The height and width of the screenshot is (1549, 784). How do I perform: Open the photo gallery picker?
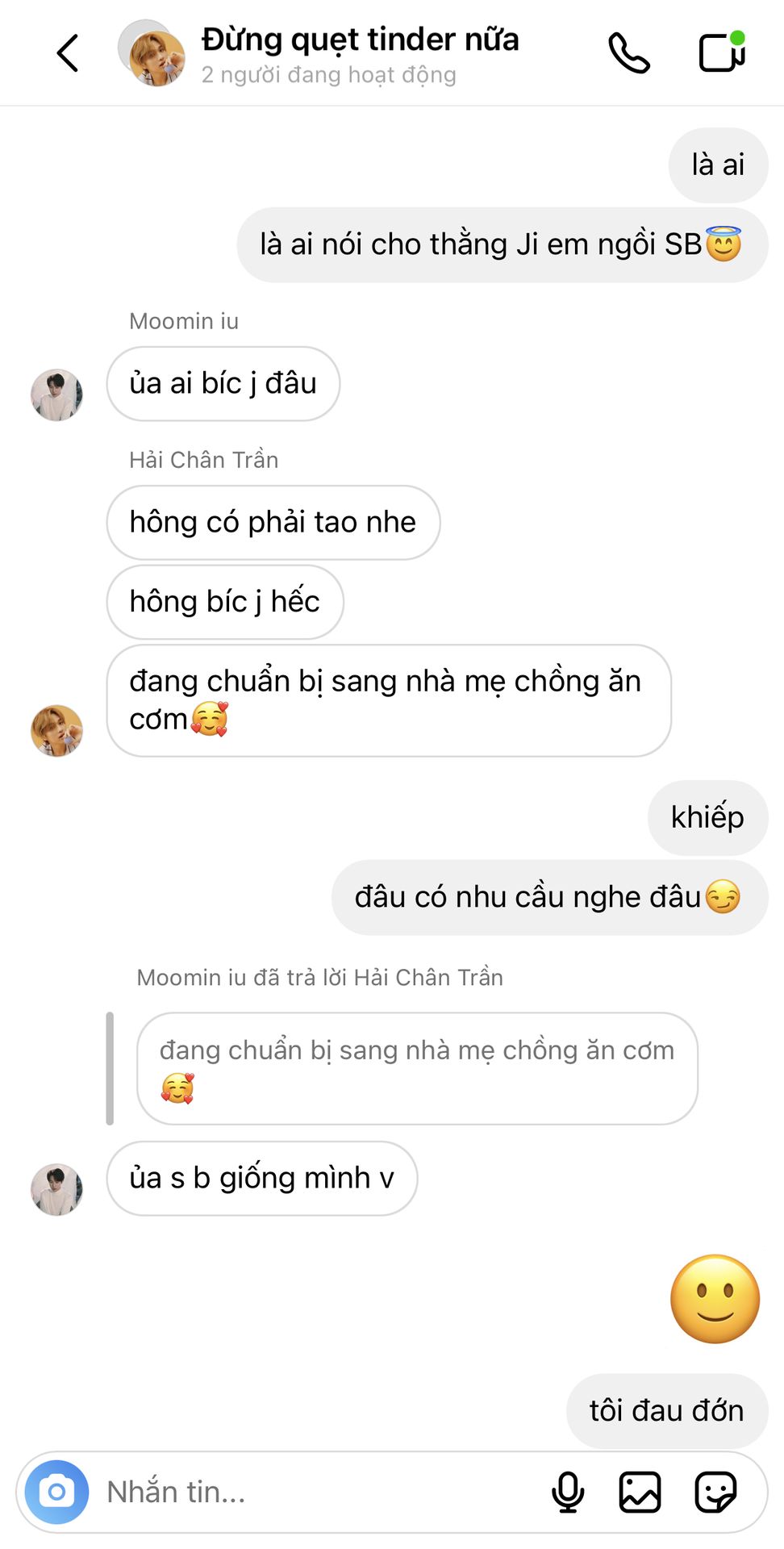(640, 1492)
